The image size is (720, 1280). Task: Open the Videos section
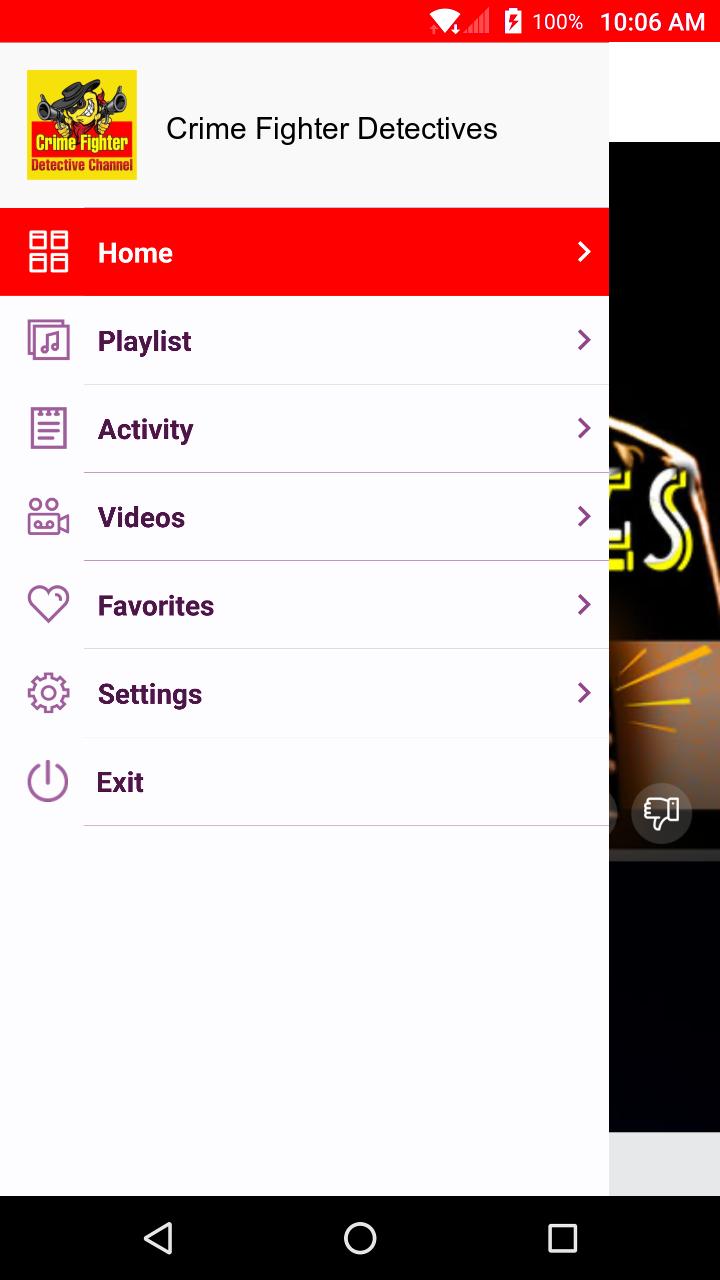tap(304, 517)
